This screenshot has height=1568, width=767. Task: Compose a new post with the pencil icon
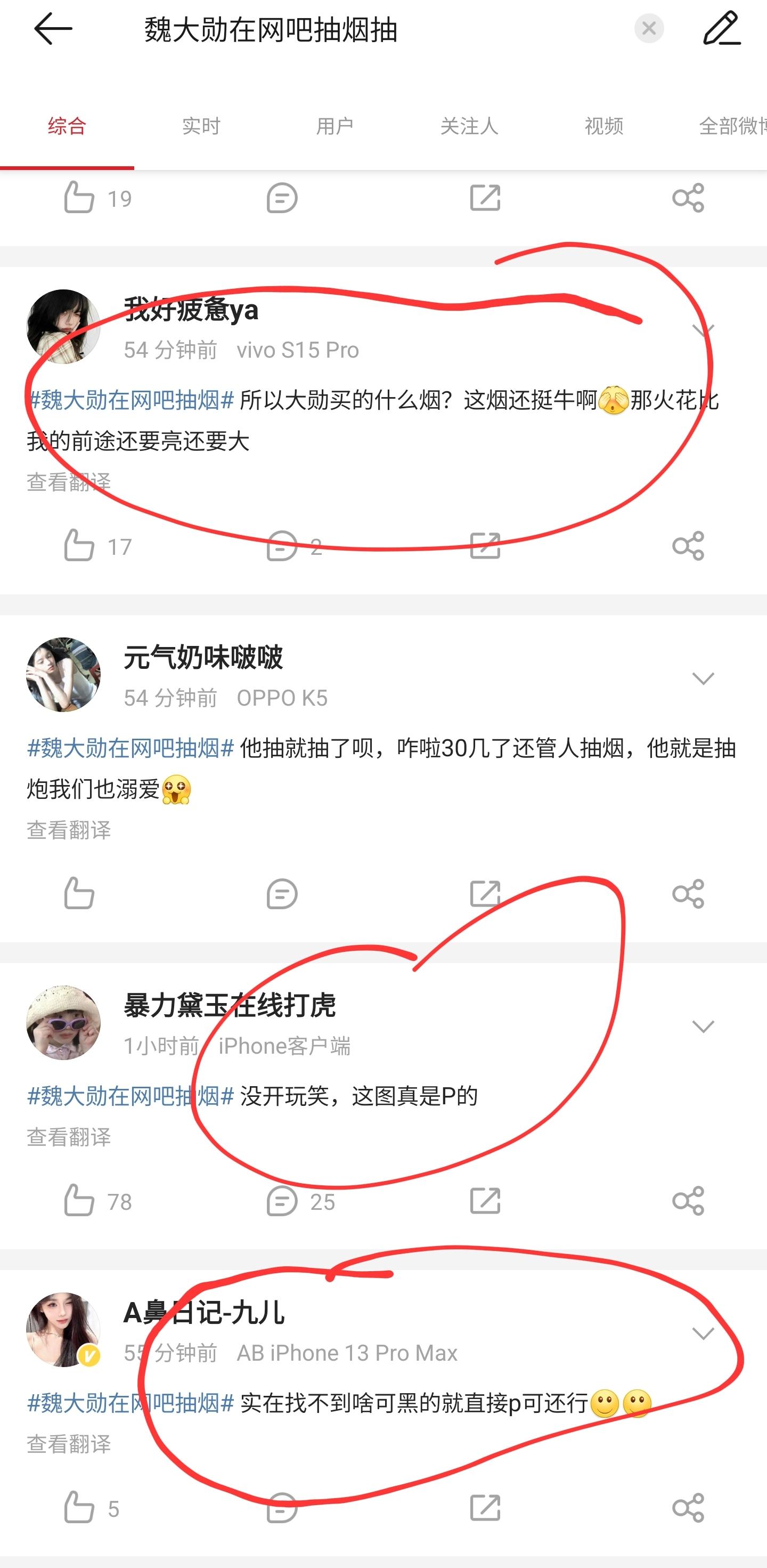721,29
